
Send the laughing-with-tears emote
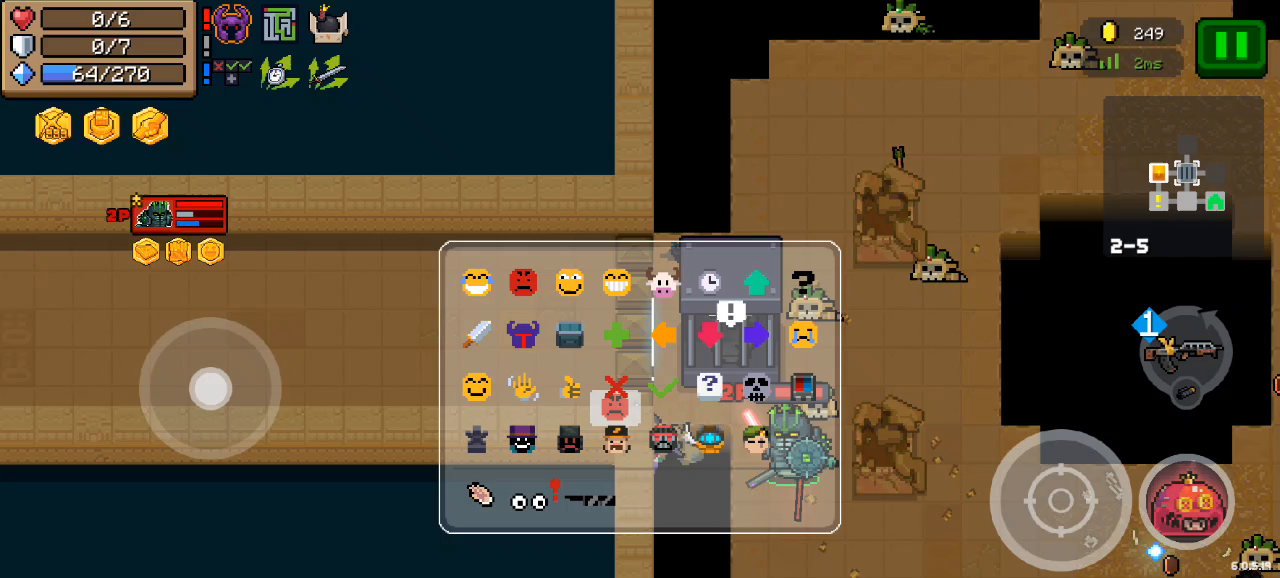pyautogui.click(x=477, y=283)
